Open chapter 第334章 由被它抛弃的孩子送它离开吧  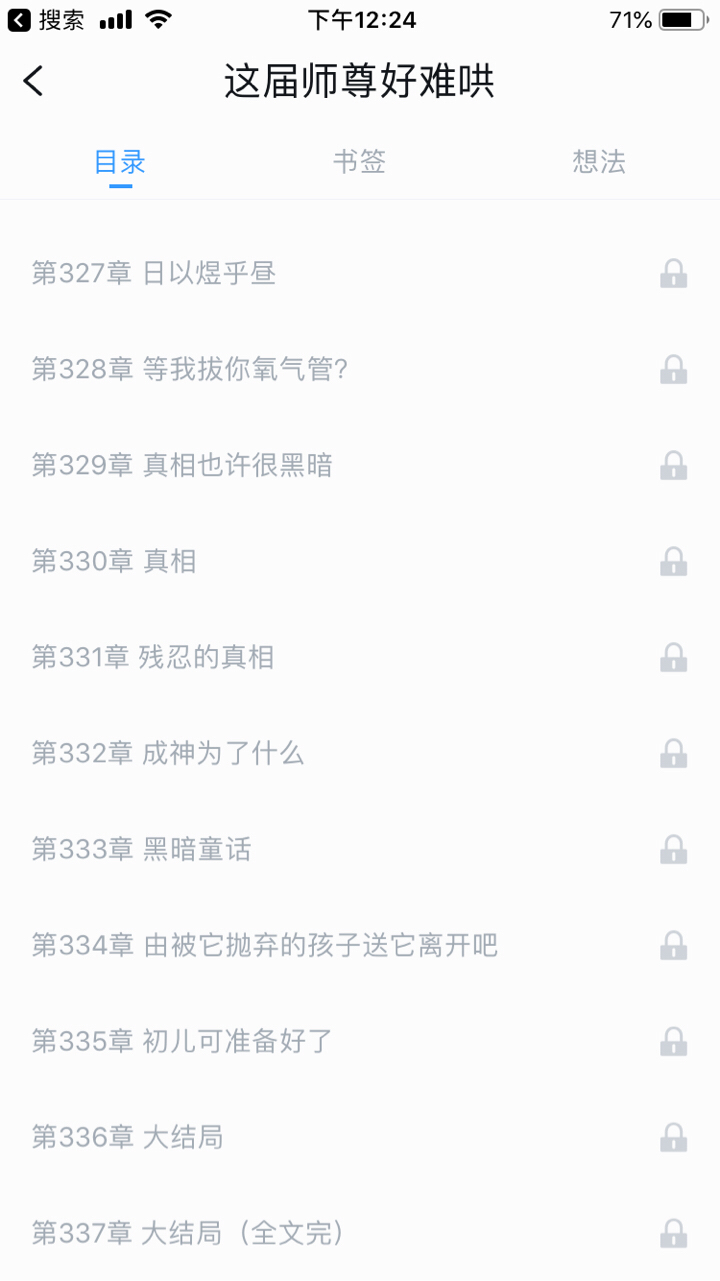tap(265, 945)
